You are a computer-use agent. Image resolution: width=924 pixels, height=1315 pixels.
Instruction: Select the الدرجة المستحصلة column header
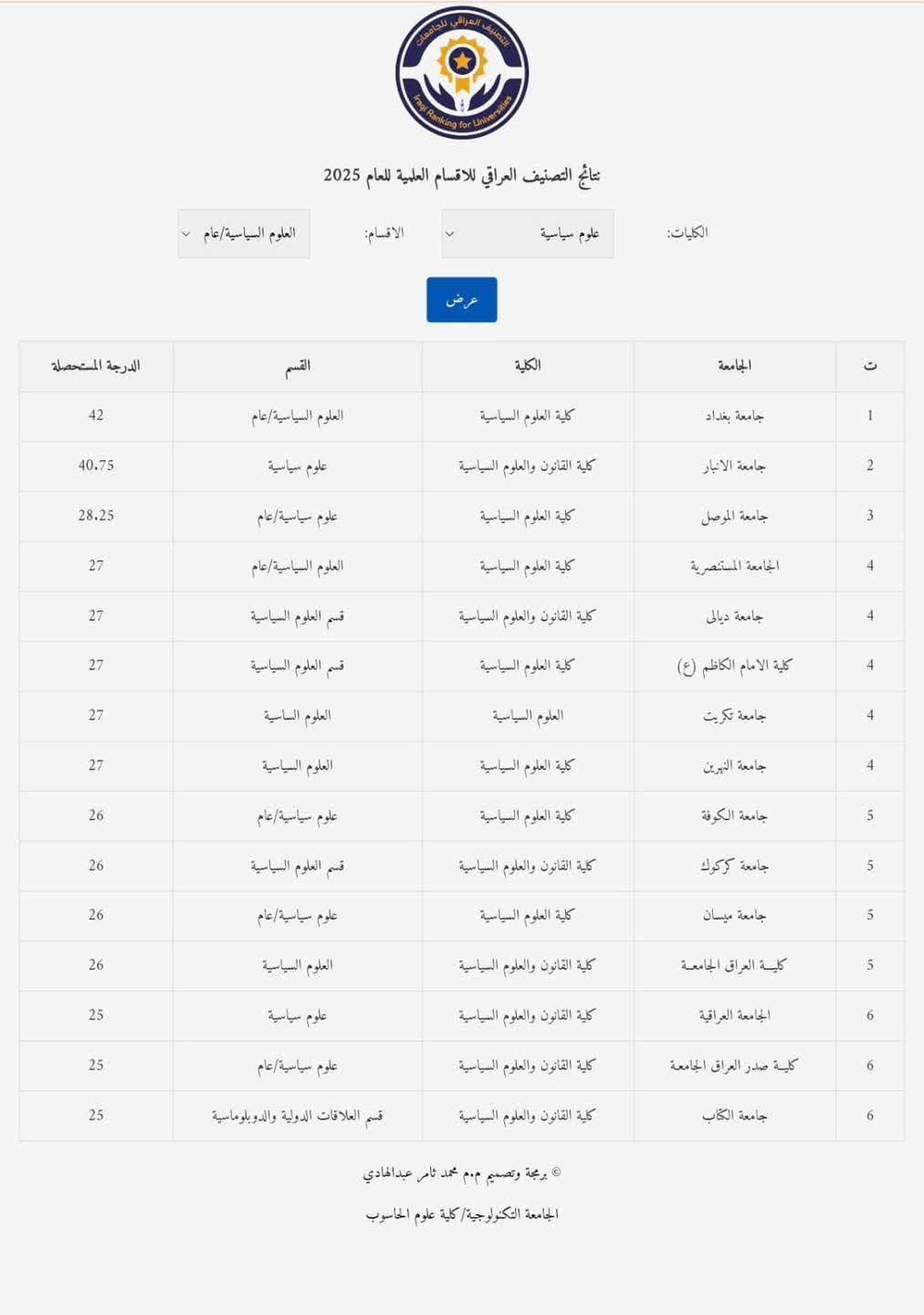click(94, 365)
